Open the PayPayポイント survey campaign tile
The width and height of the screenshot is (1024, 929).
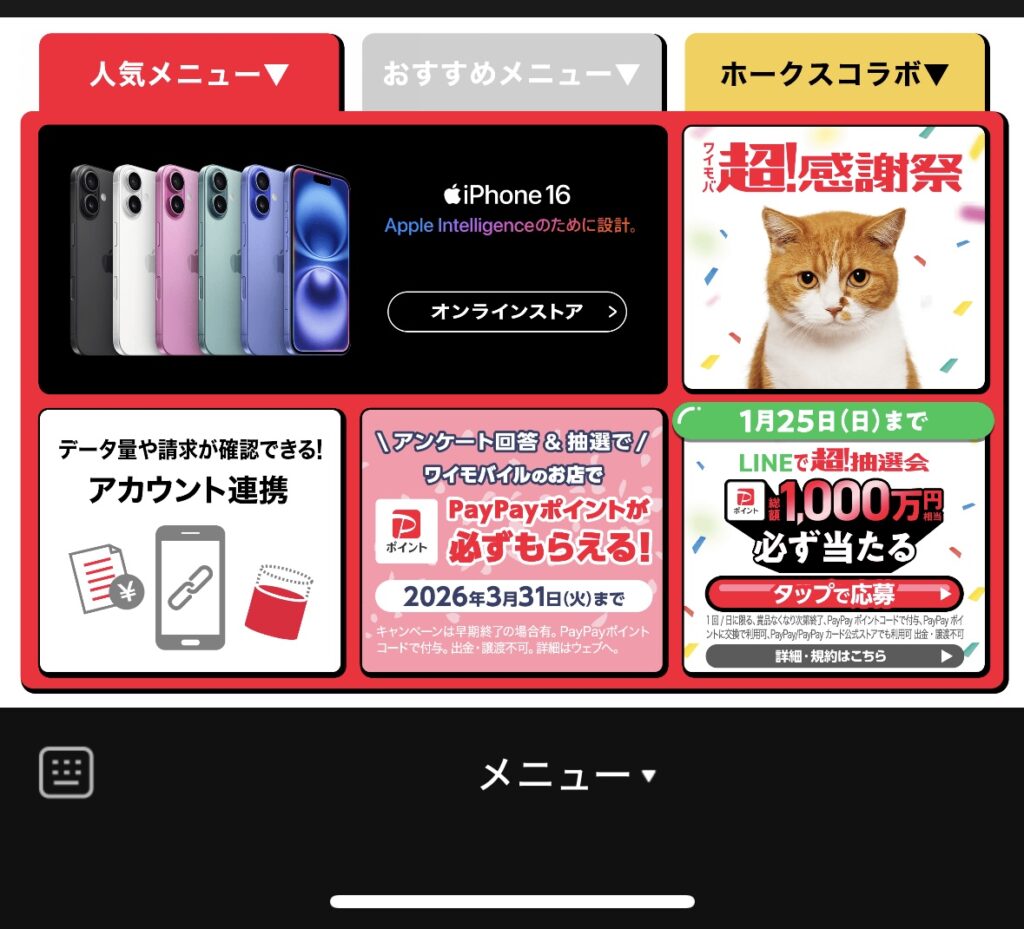tap(512, 541)
